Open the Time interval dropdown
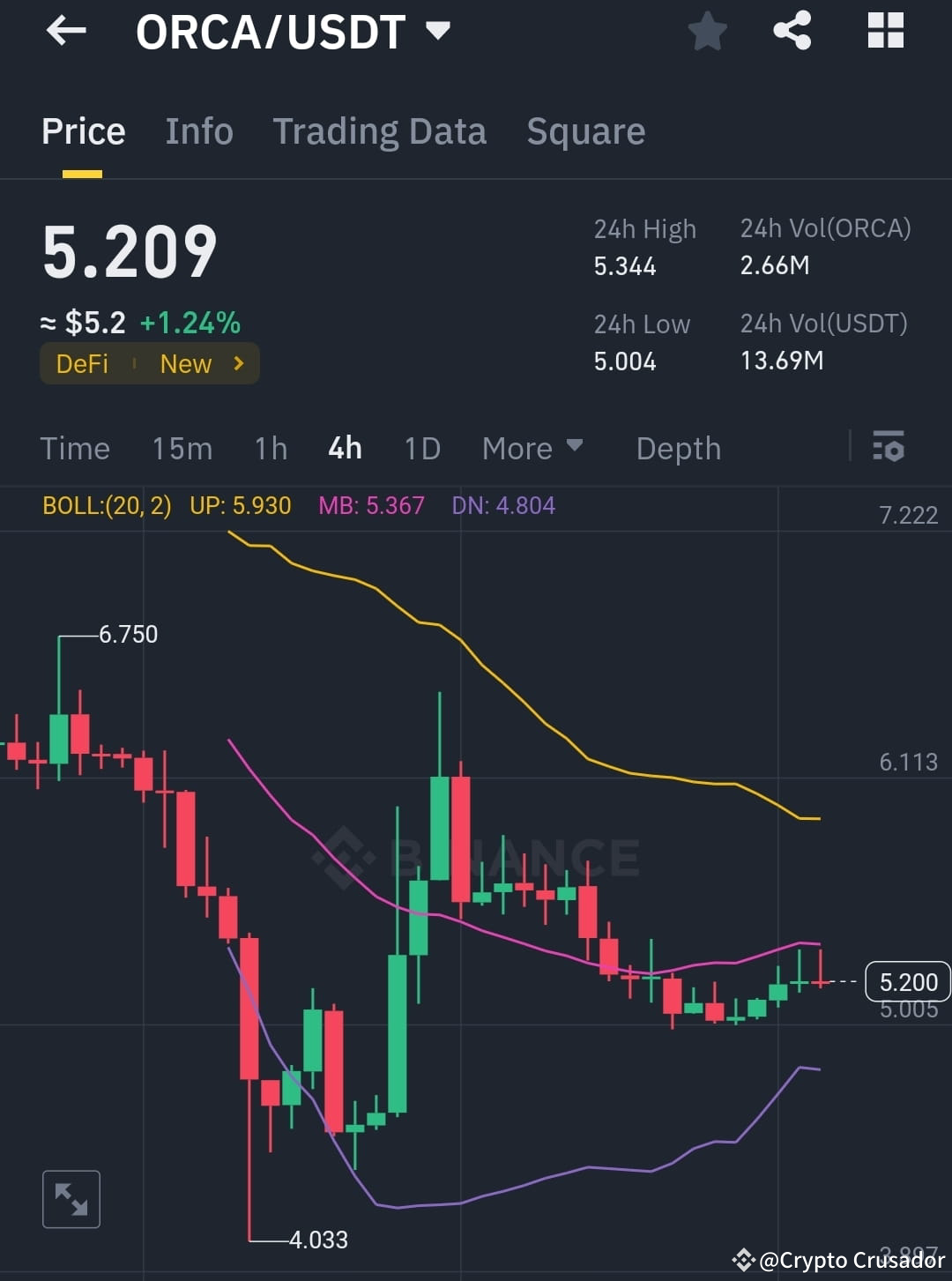952x1281 pixels. point(75,448)
